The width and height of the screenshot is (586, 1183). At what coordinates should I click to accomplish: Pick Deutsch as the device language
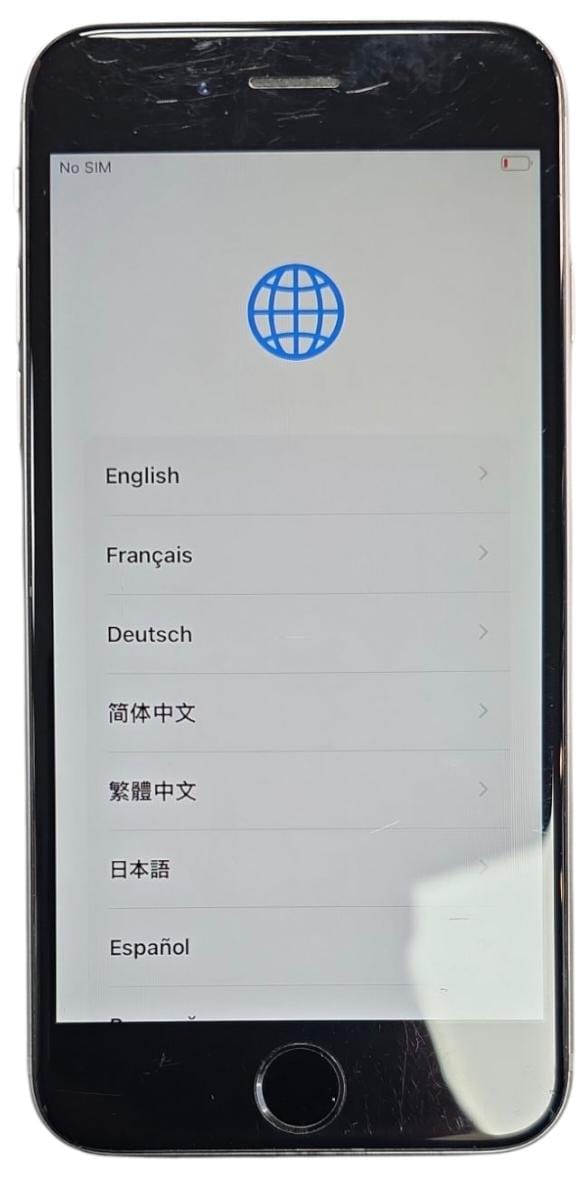297,634
